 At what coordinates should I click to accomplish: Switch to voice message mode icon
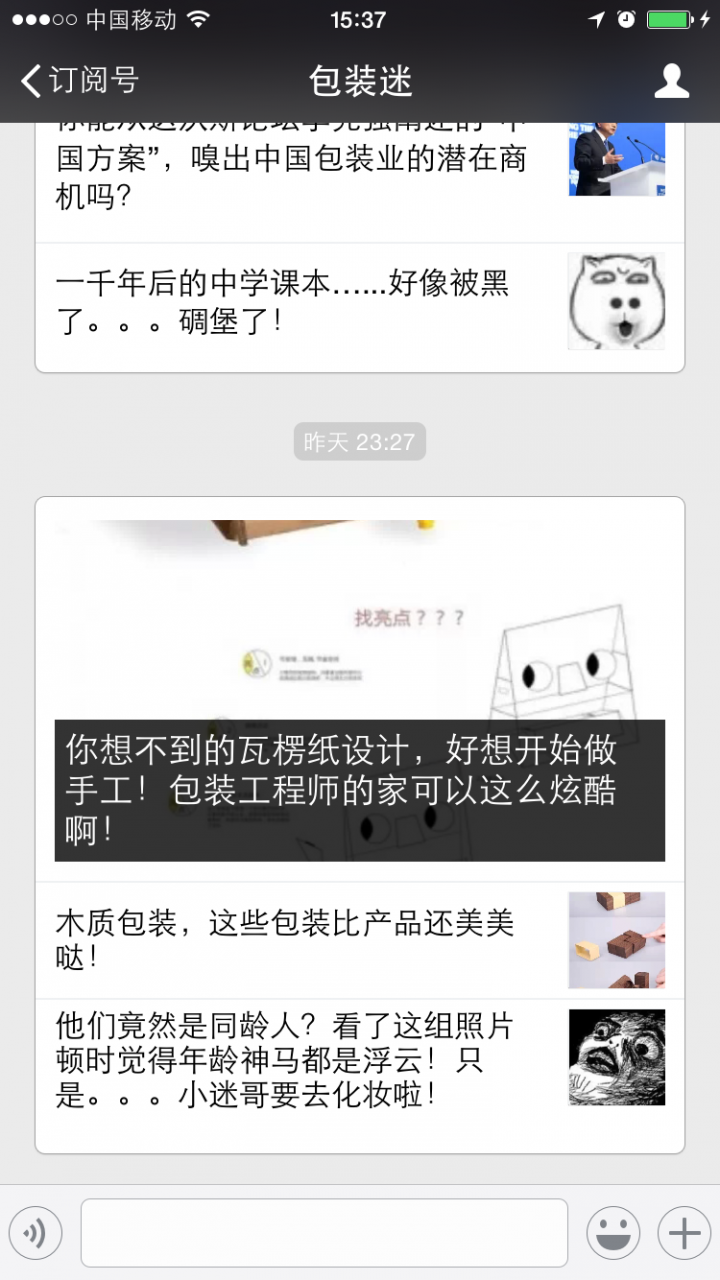coord(36,1232)
